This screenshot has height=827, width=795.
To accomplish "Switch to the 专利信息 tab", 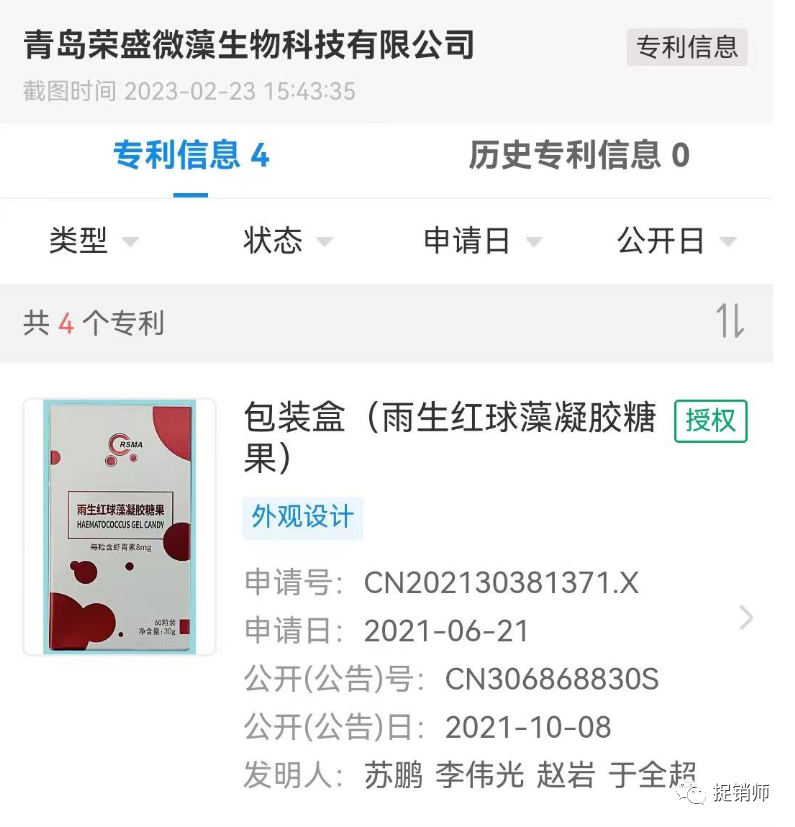I will pyautogui.click(x=191, y=156).
